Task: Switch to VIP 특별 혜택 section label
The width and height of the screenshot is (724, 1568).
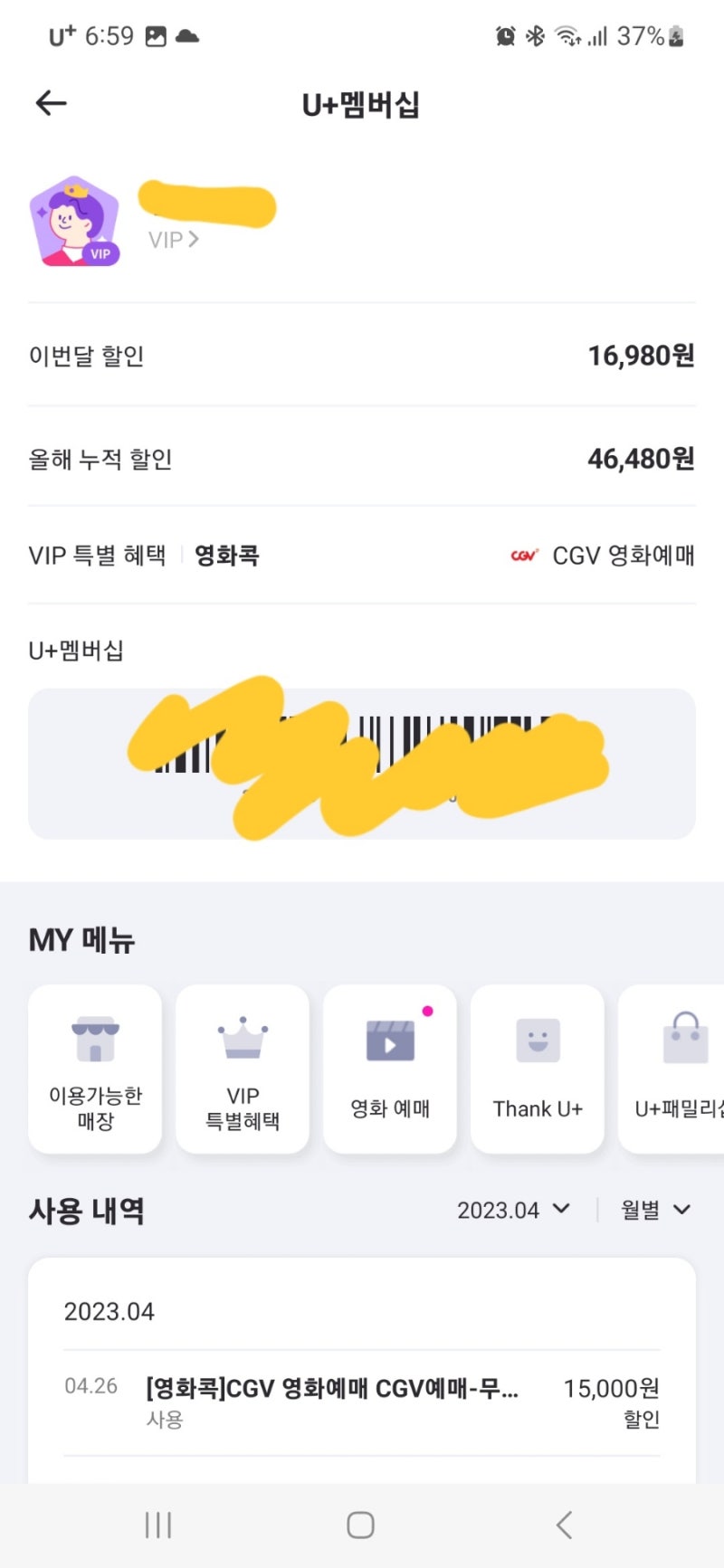Action: 94,555
